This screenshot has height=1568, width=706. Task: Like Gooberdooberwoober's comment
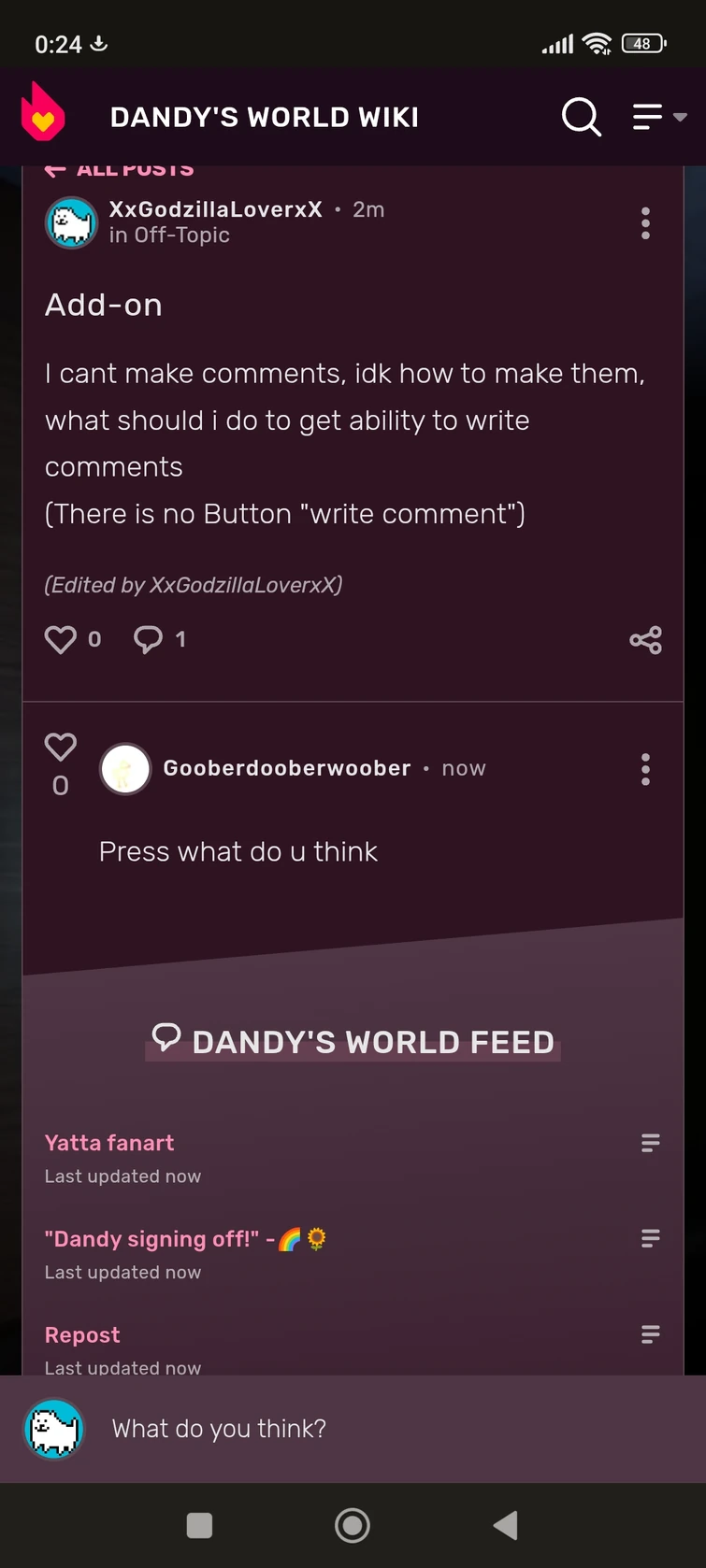[x=60, y=746]
